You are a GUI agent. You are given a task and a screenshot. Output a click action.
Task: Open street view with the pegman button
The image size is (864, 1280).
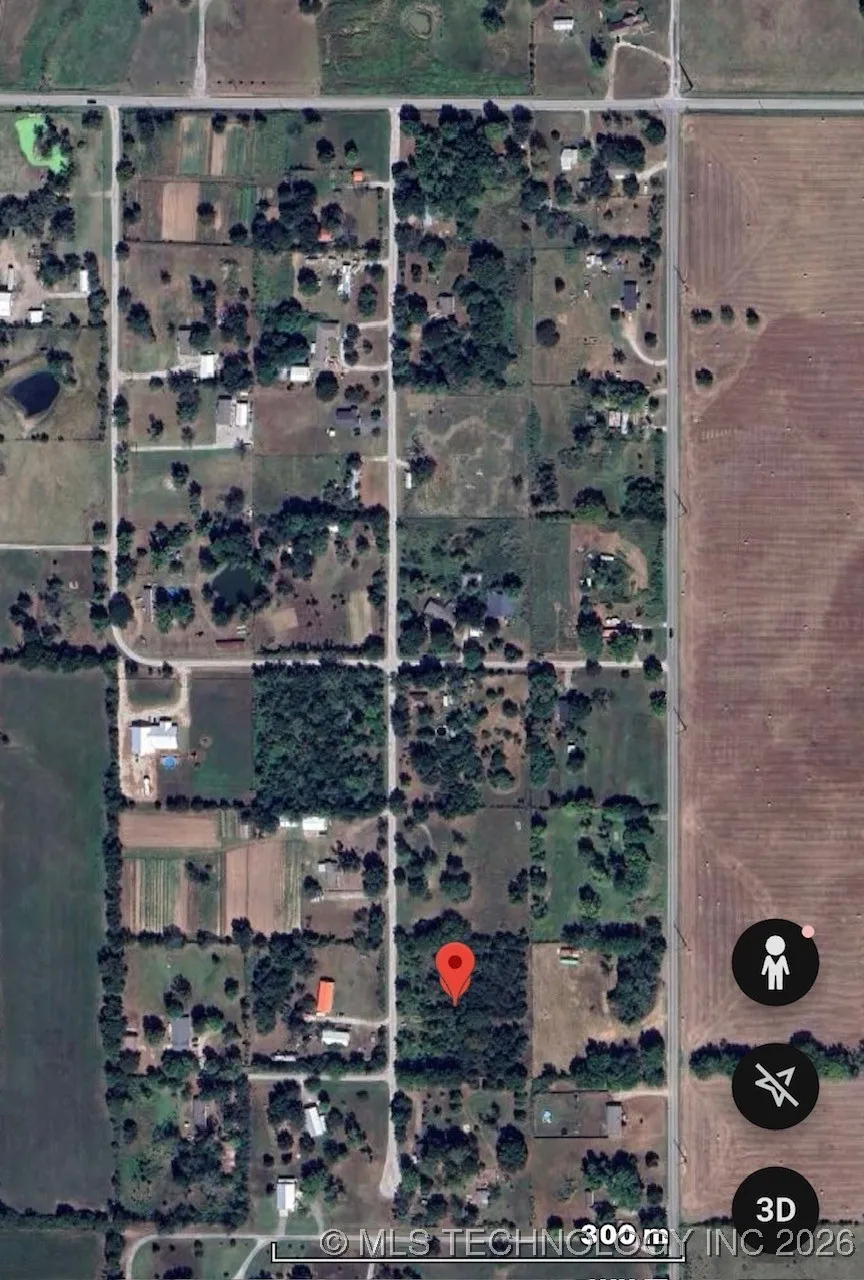click(x=775, y=962)
